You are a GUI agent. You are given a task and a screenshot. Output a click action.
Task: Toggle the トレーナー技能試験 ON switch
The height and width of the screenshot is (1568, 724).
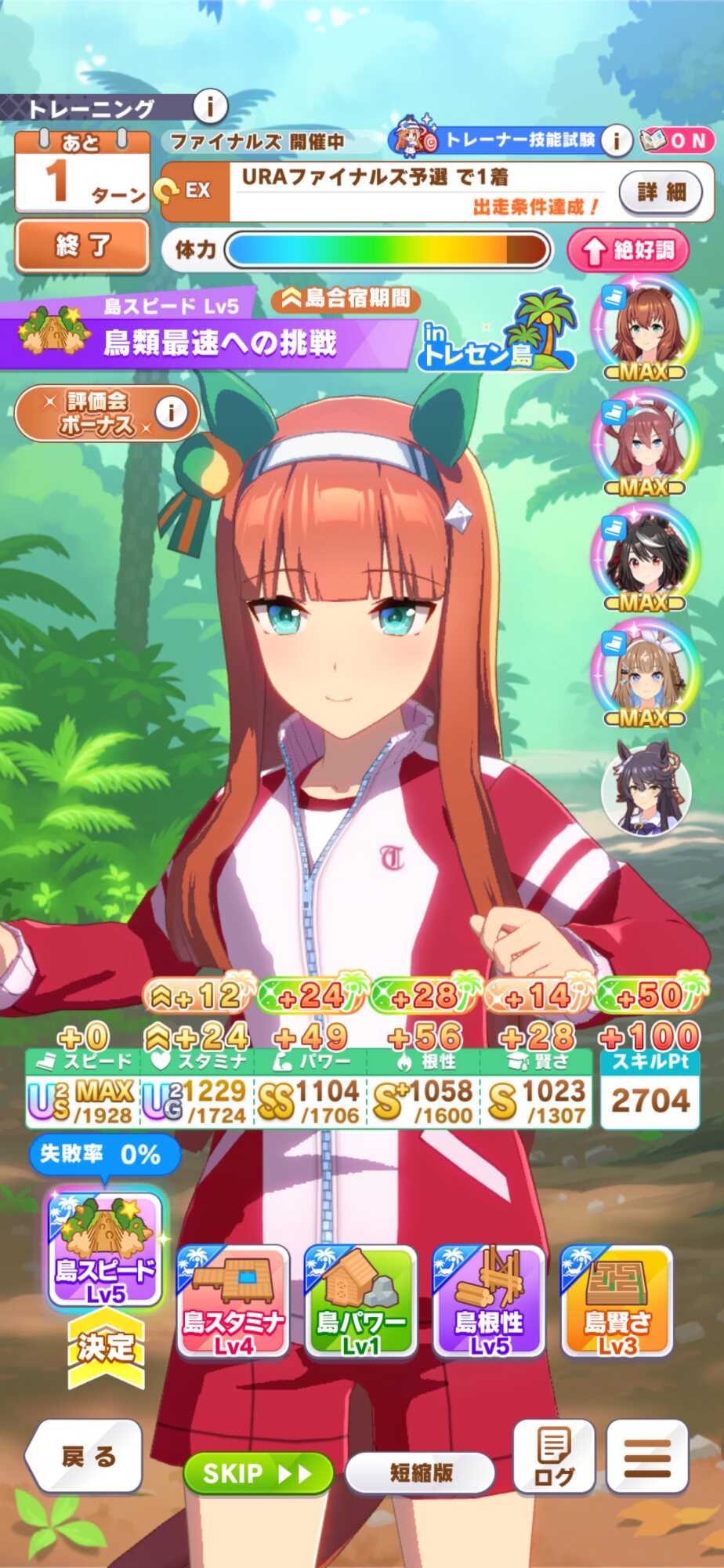pos(676,141)
